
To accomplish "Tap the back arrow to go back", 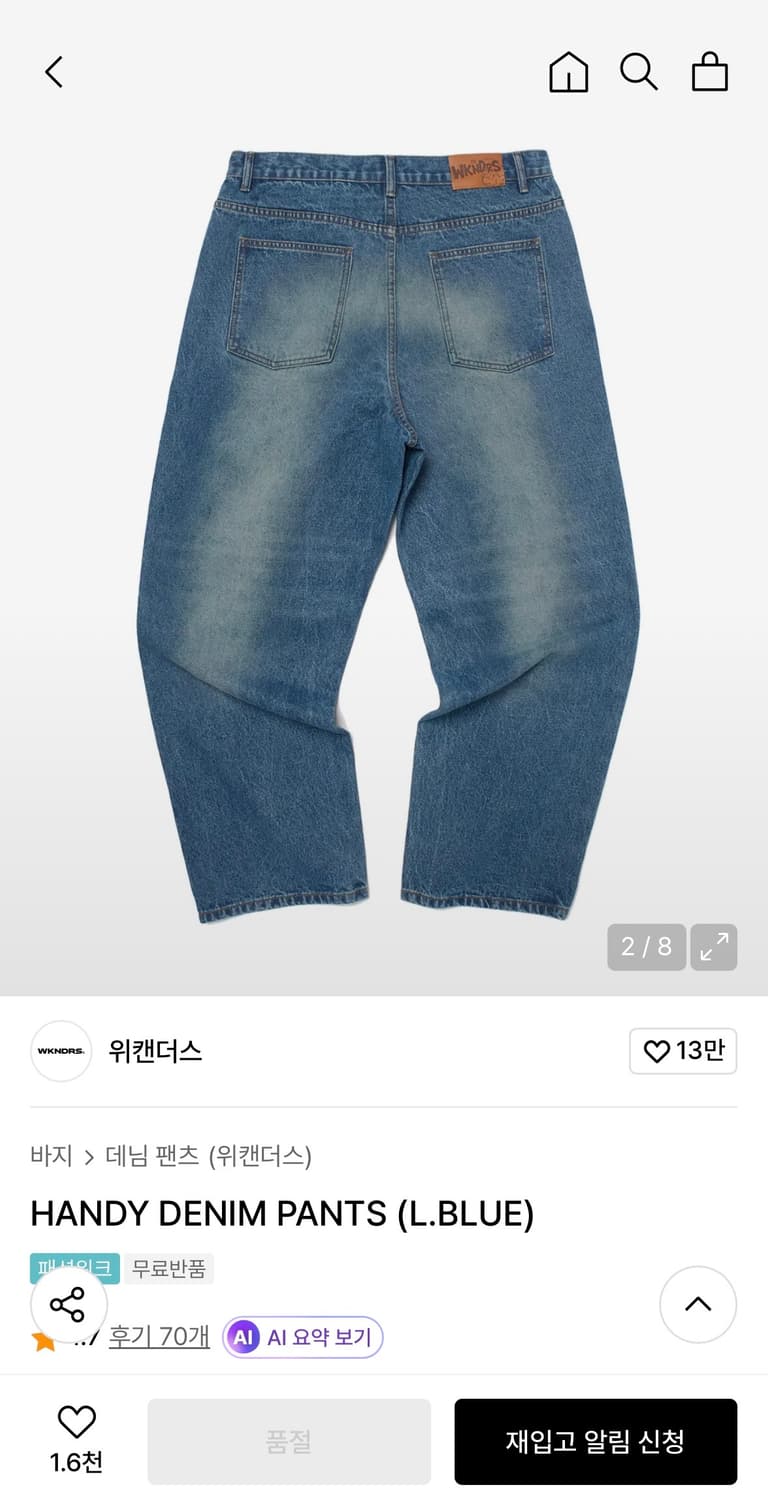I will click(x=53, y=71).
